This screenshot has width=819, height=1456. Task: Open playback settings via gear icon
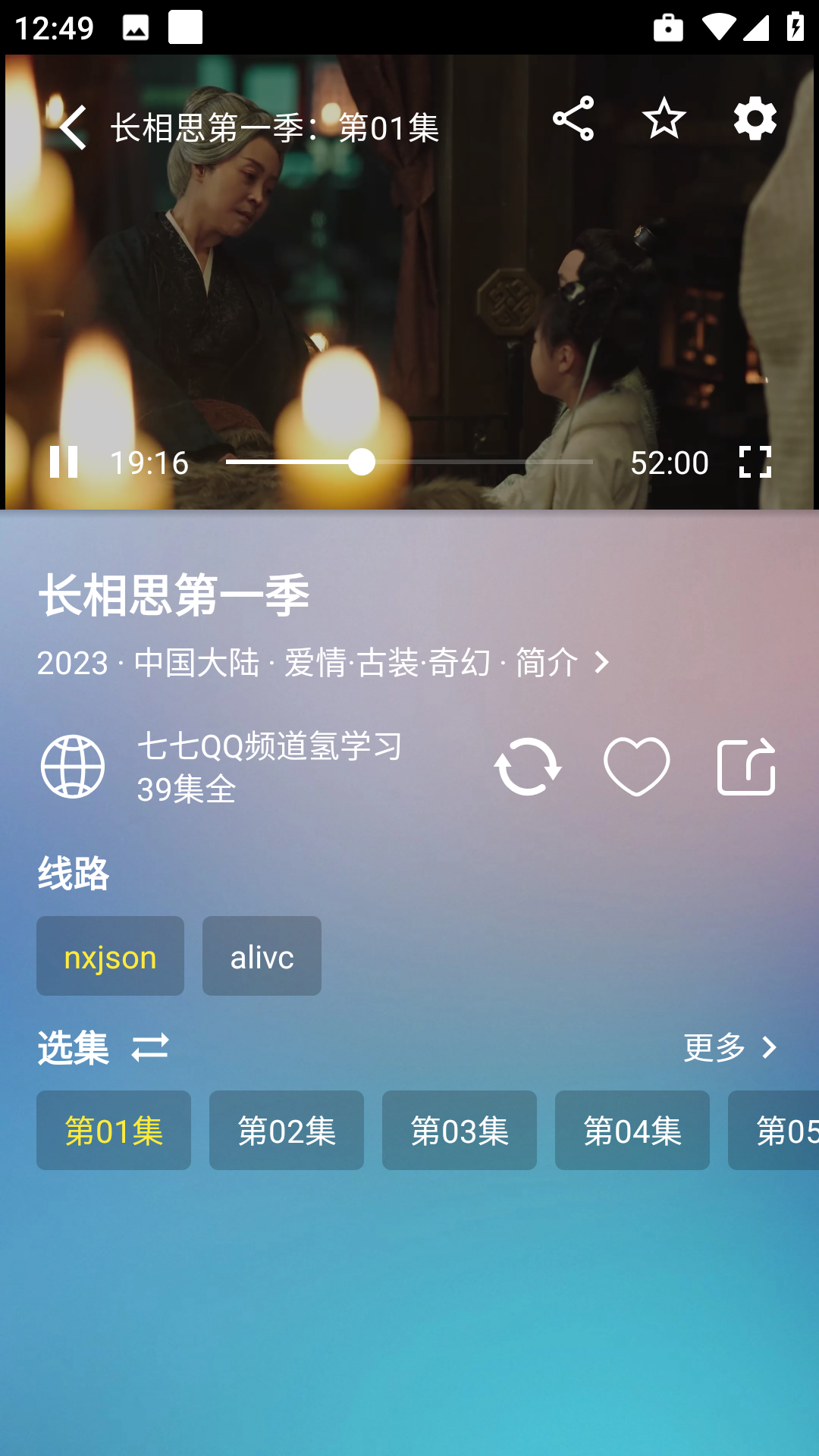(x=755, y=118)
